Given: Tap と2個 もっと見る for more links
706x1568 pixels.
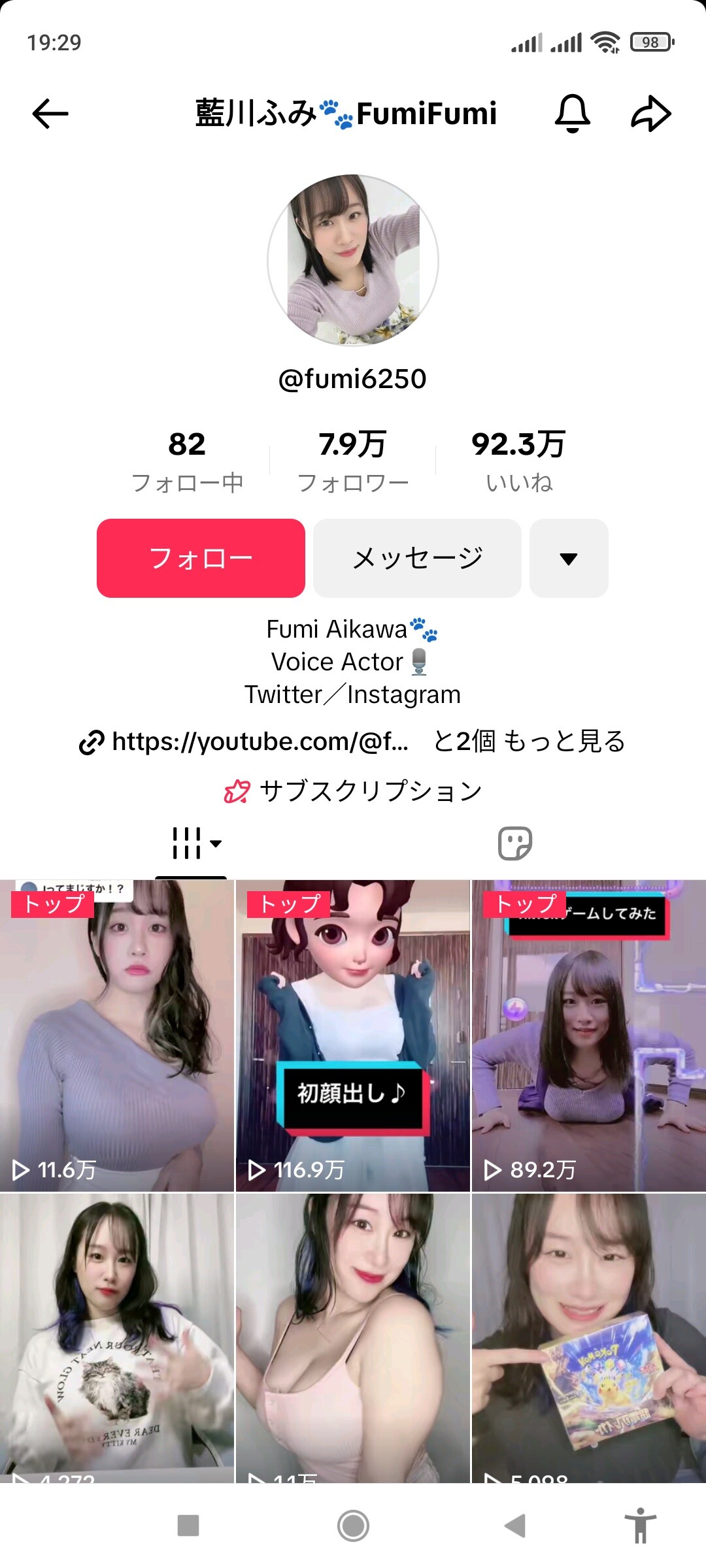Looking at the screenshot, I should tap(529, 742).
